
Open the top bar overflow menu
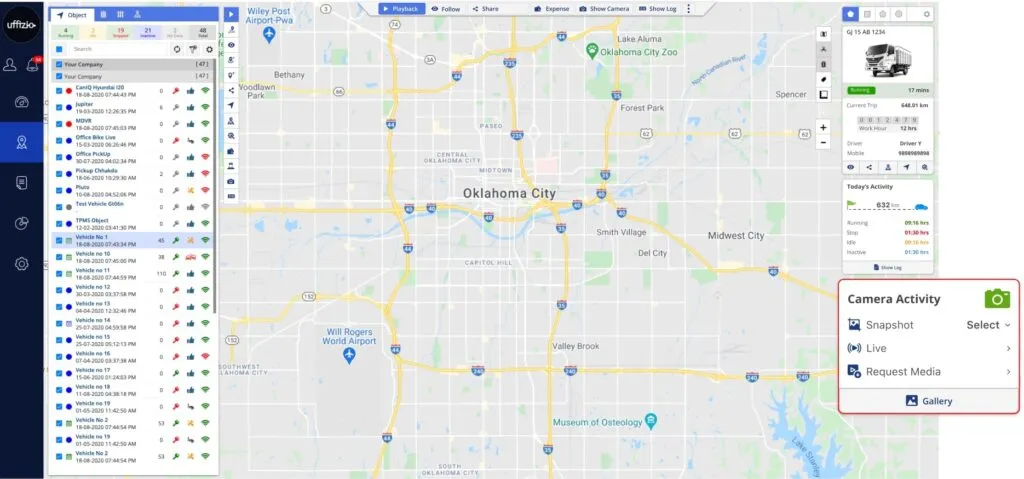pos(688,8)
